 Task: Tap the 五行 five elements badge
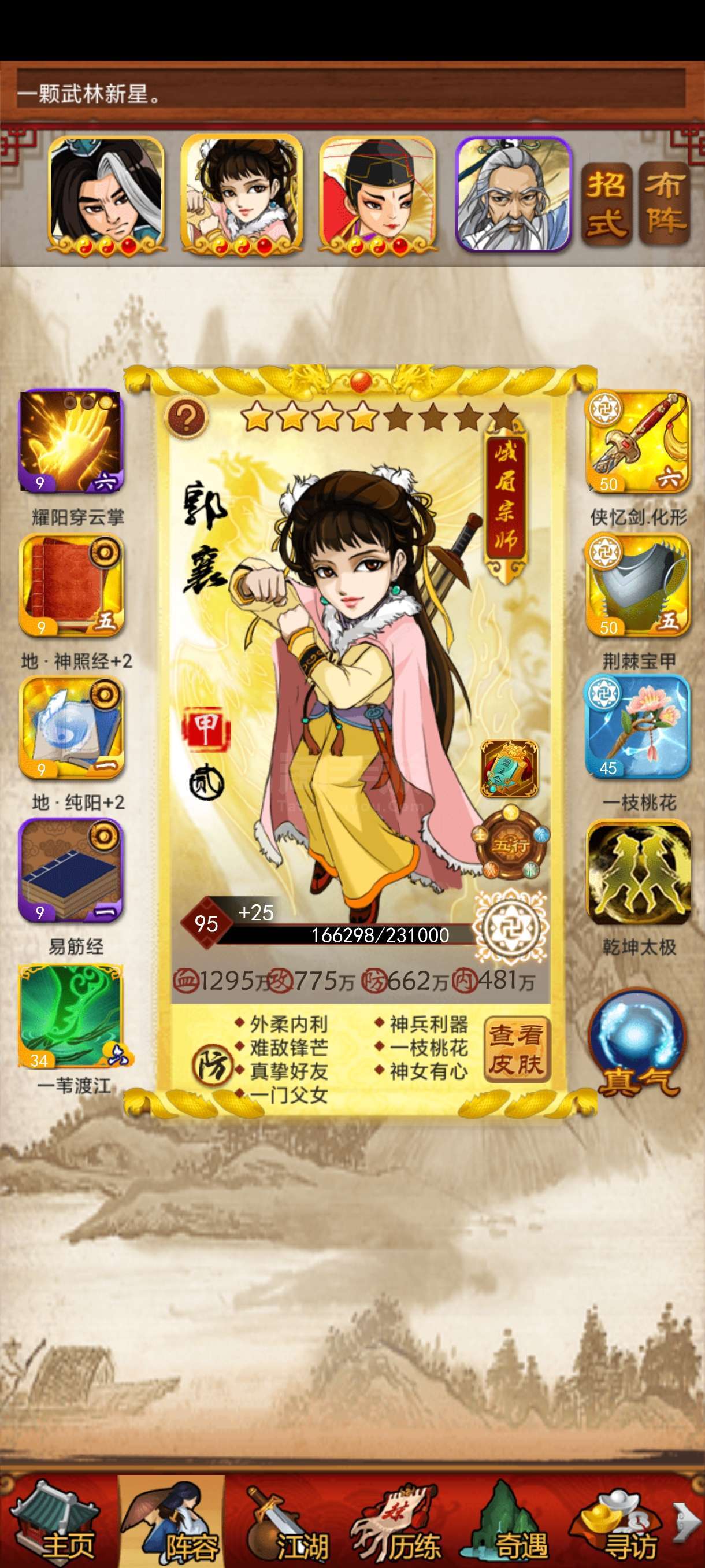[x=511, y=844]
